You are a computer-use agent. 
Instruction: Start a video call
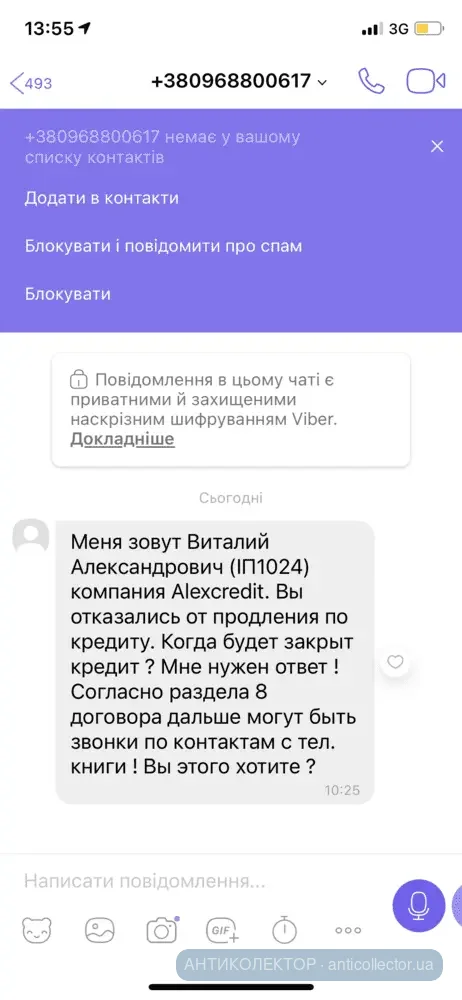426,82
